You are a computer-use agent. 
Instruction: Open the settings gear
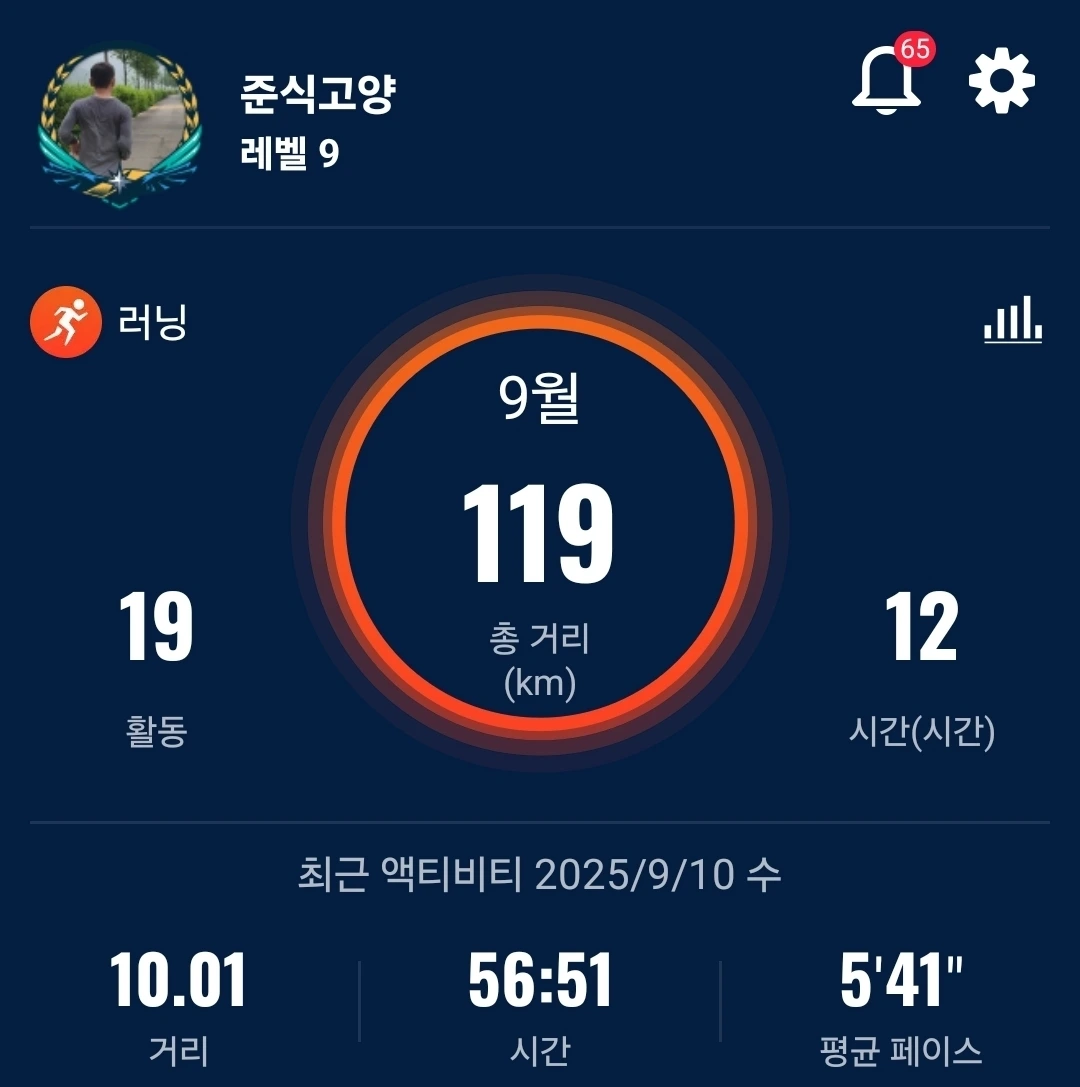[1001, 82]
